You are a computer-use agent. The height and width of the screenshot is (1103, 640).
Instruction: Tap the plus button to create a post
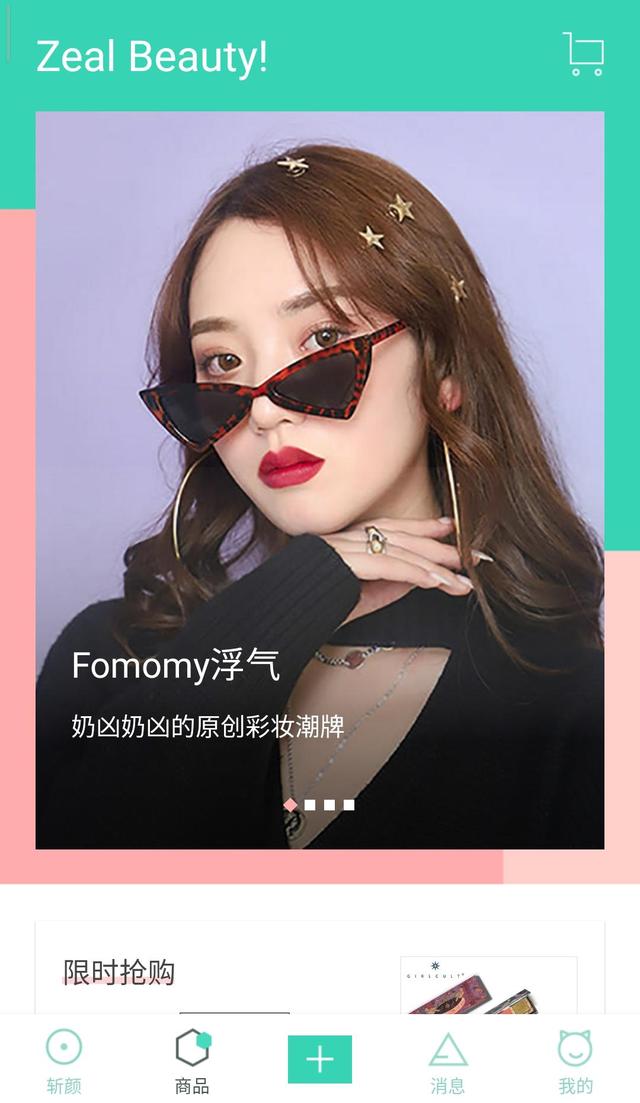pos(320,1059)
